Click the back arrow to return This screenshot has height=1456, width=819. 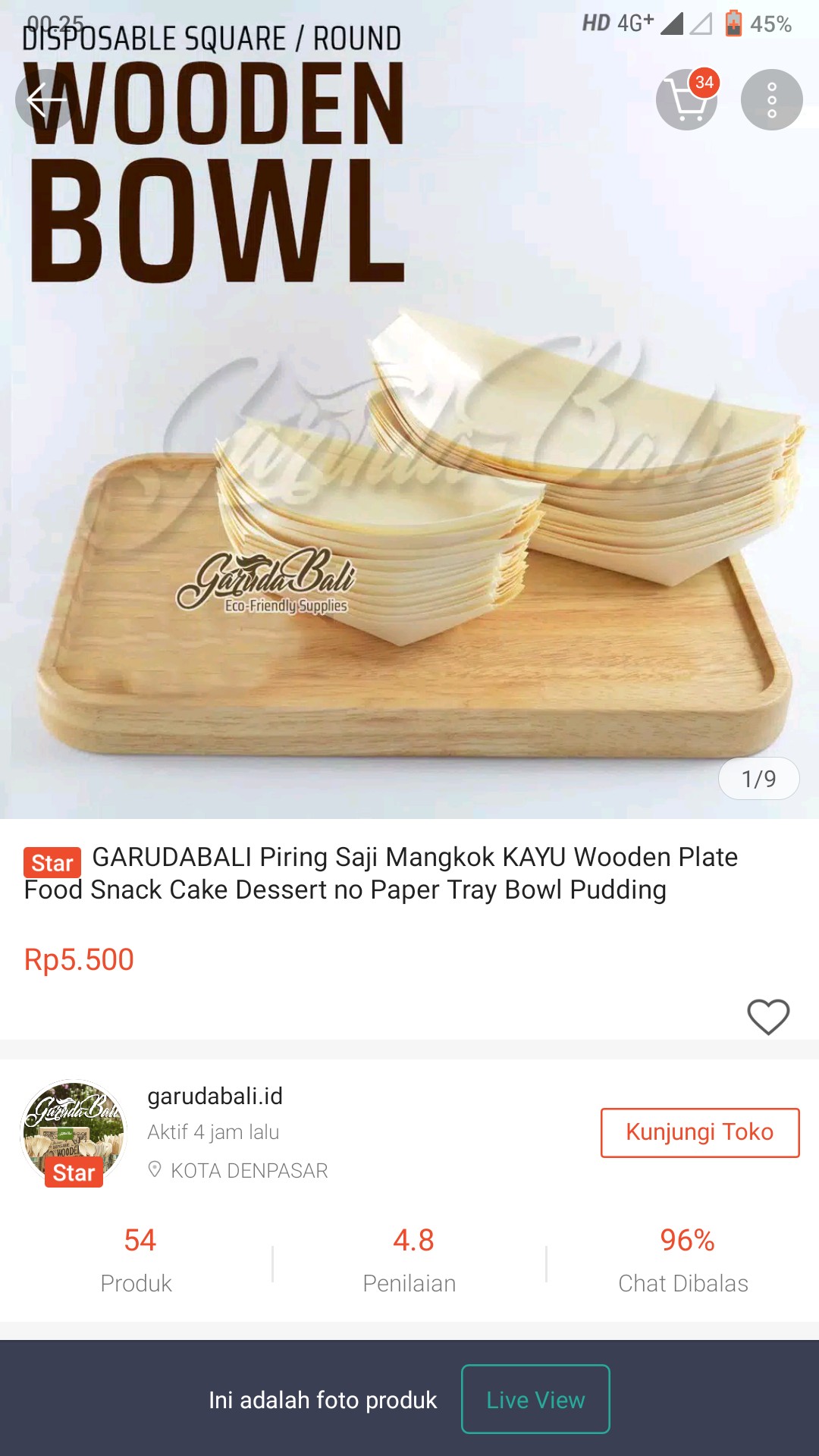45,99
